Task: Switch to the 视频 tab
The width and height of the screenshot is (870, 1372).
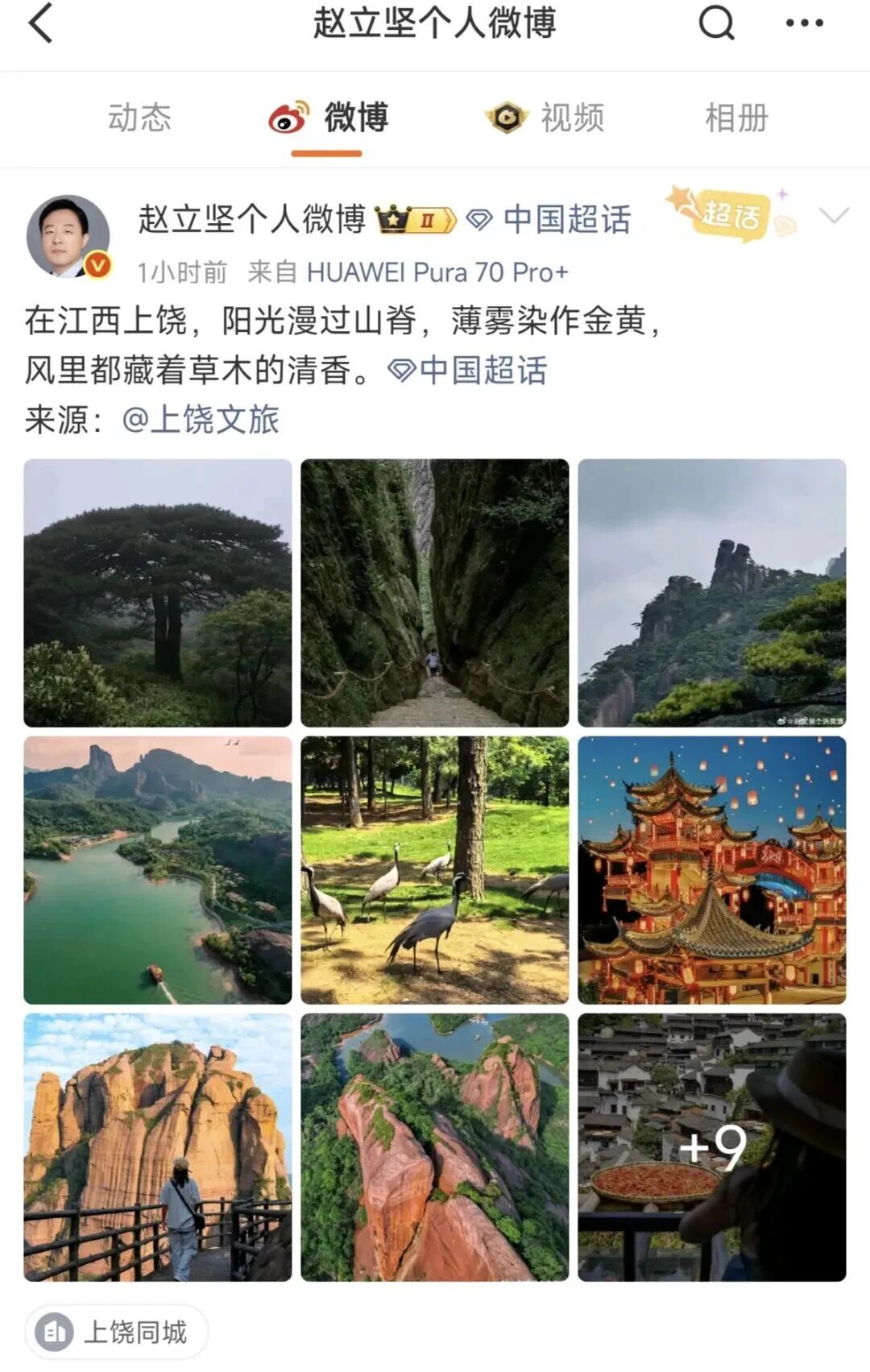Action: click(574, 118)
